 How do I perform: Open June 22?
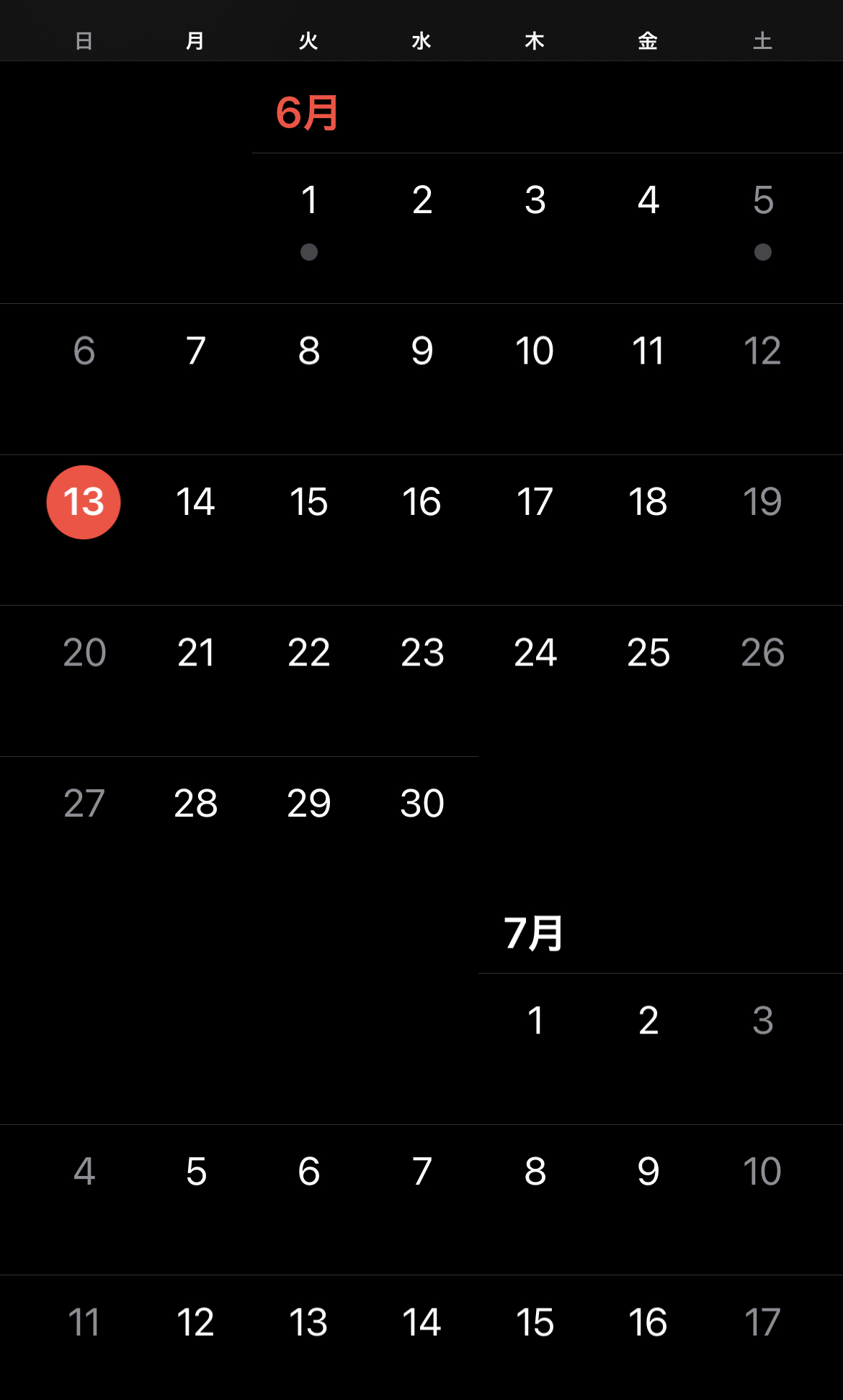pyautogui.click(x=309, y=653)
